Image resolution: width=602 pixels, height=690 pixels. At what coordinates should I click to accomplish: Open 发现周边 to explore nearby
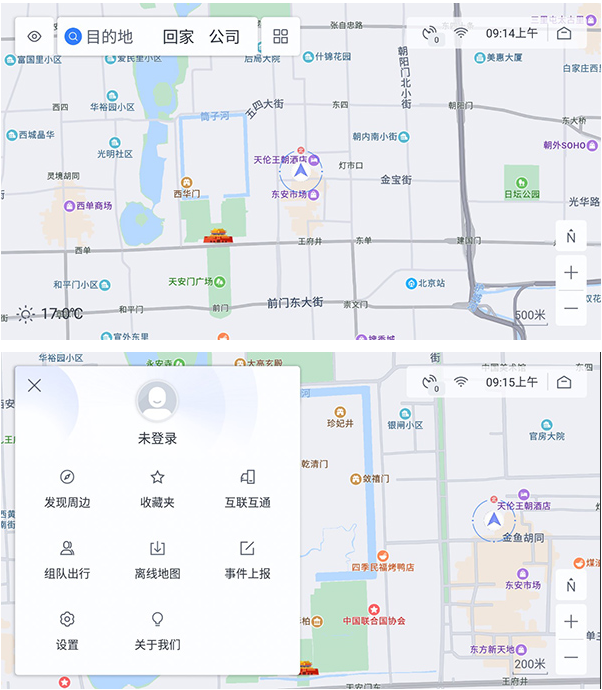click(x=67, y=488)
